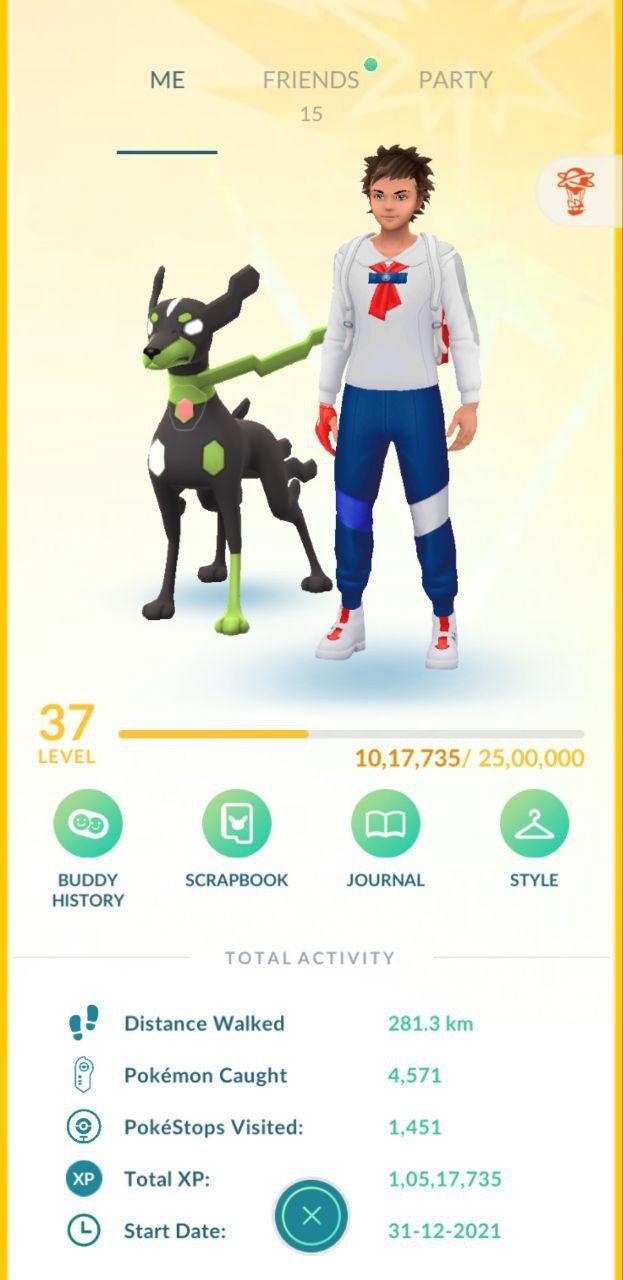Image resolution: width=623 pixels, height=1280 pixels.
Task: Close the trainer profile screen
Action: coord(311,1216)
